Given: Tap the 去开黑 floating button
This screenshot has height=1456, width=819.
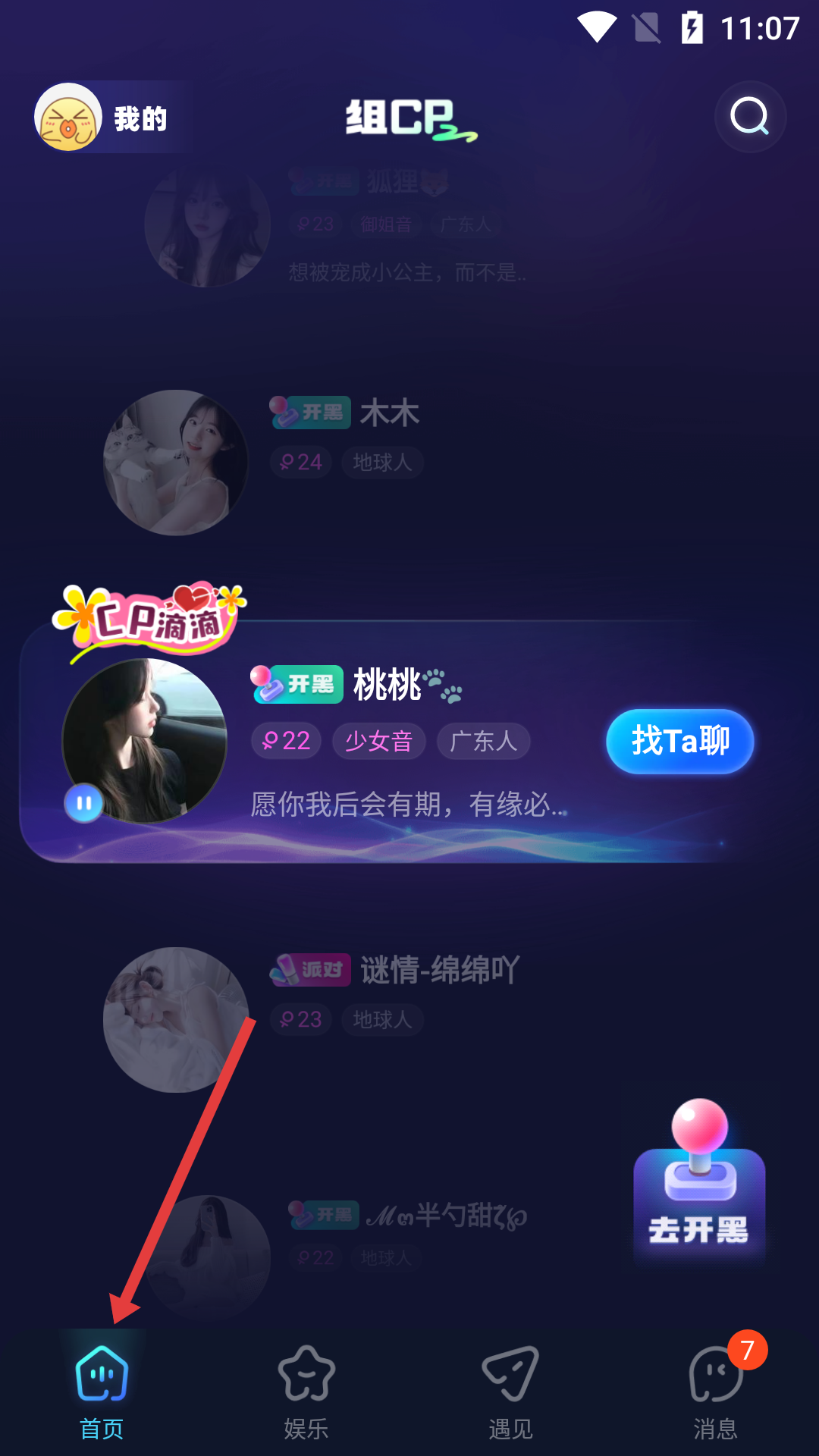Looking at the screenshot, I should click(698, 1183).
